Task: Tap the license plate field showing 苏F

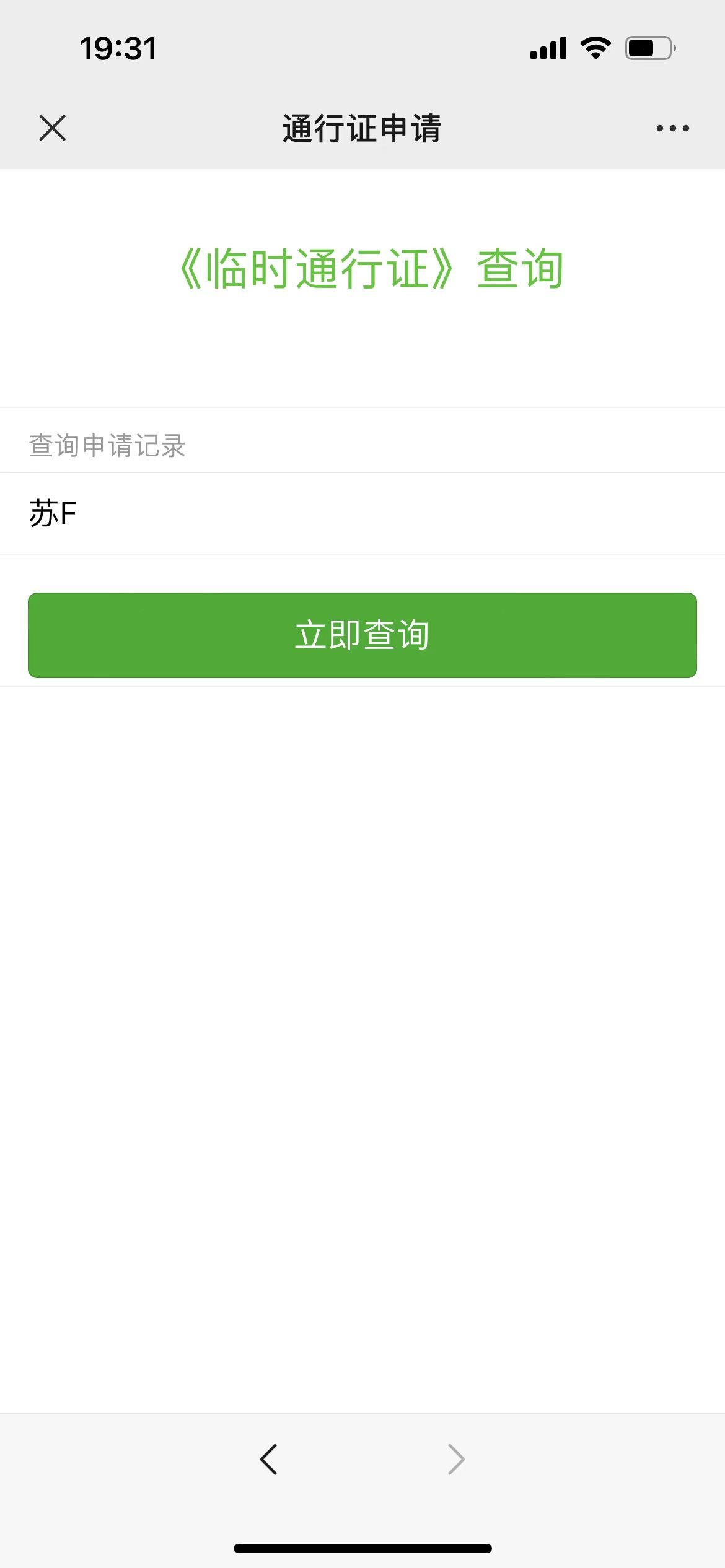Action: click(362, 514)
